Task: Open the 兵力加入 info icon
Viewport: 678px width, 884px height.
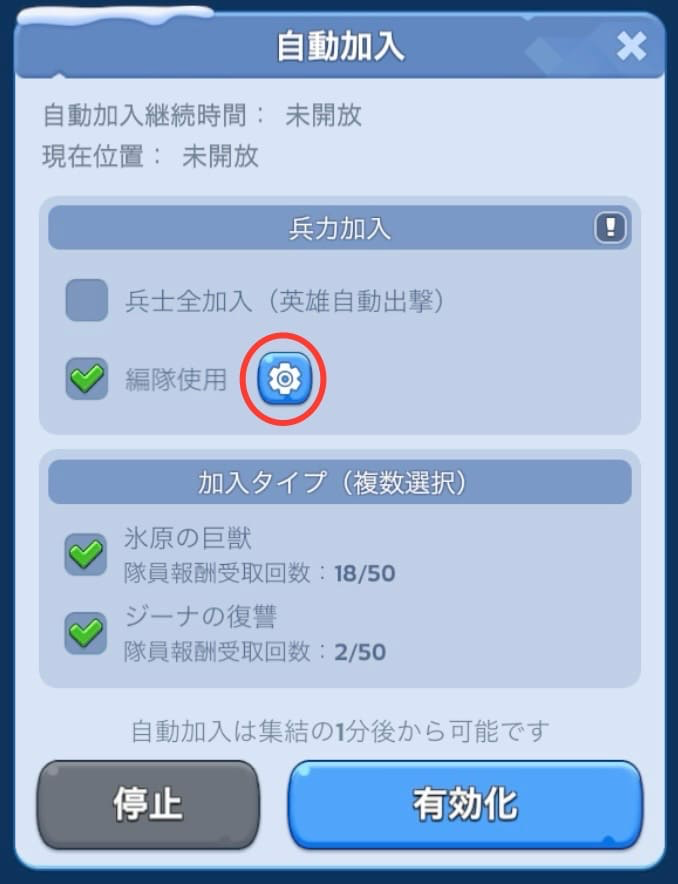Action: (609, 228)
